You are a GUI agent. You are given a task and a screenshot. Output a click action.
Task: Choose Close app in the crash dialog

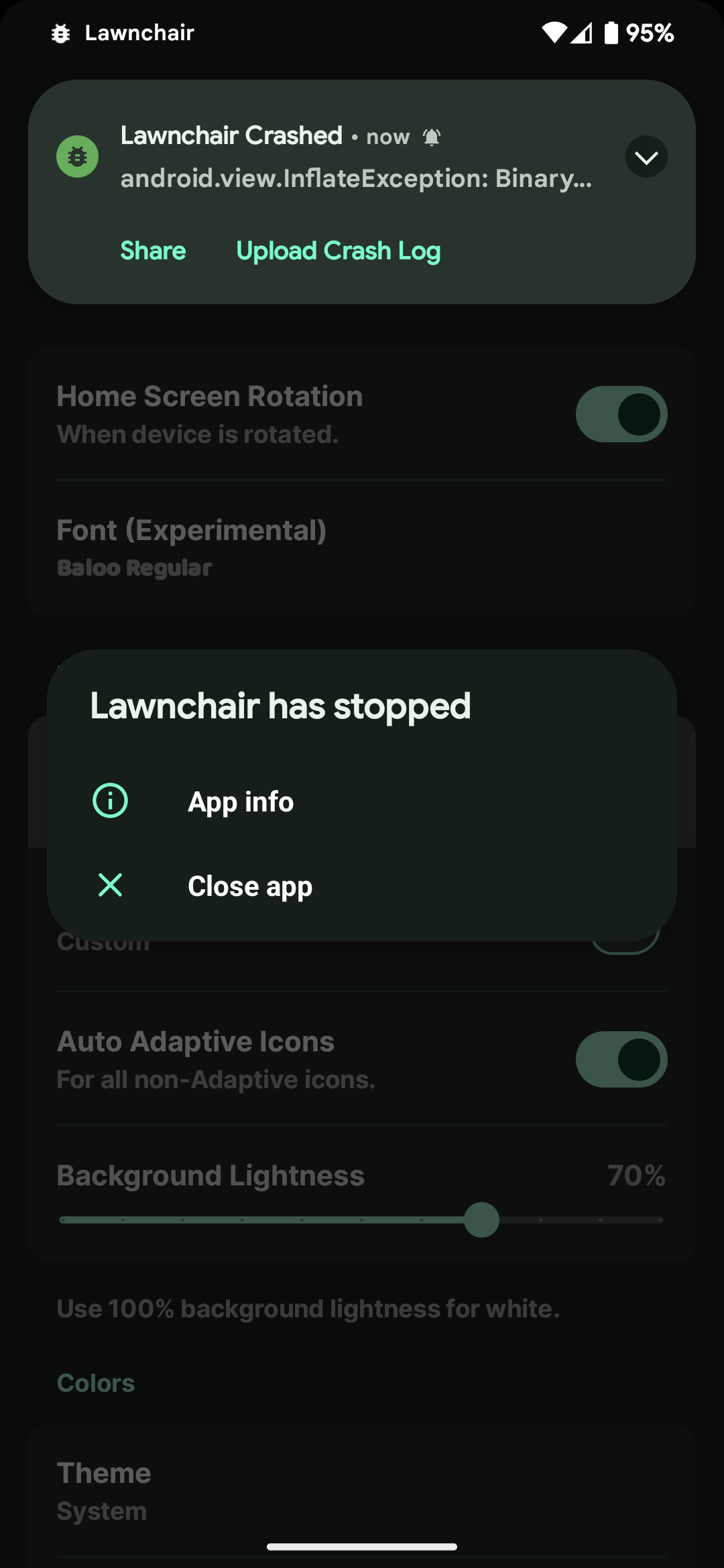coord(250,885)
